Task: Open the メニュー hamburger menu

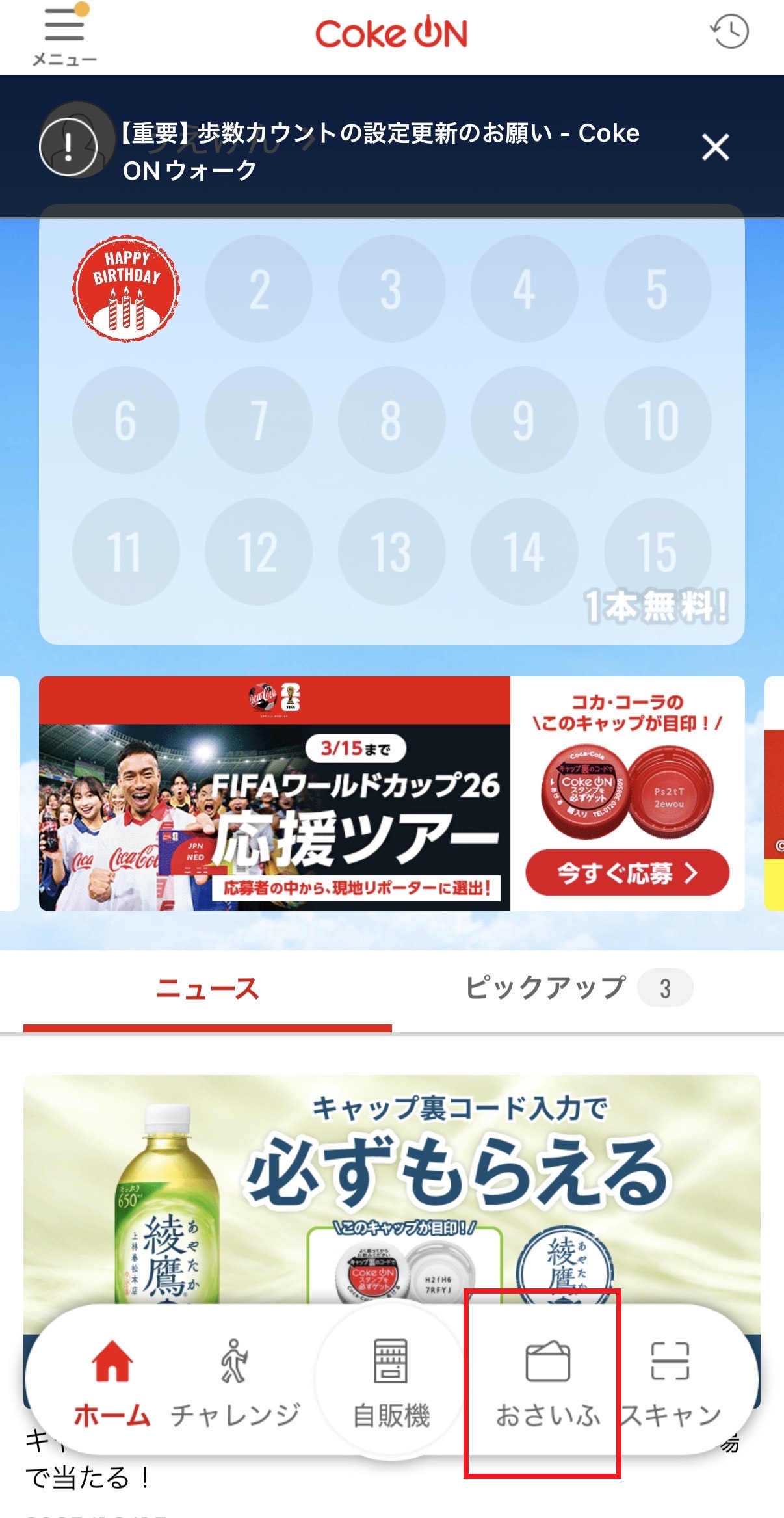Action: [x=64, y=36]
